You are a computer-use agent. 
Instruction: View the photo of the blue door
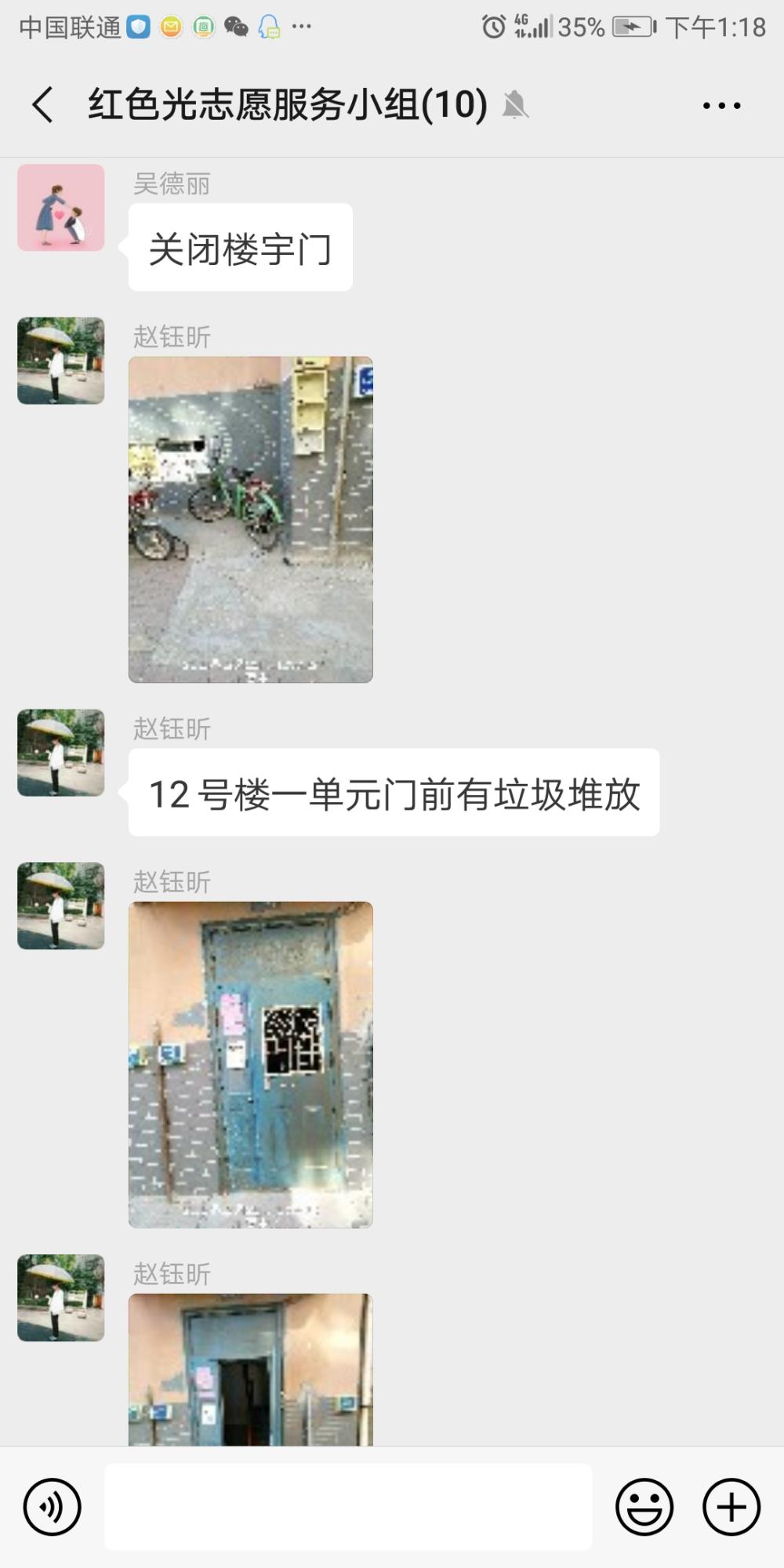click(251, 1065)
